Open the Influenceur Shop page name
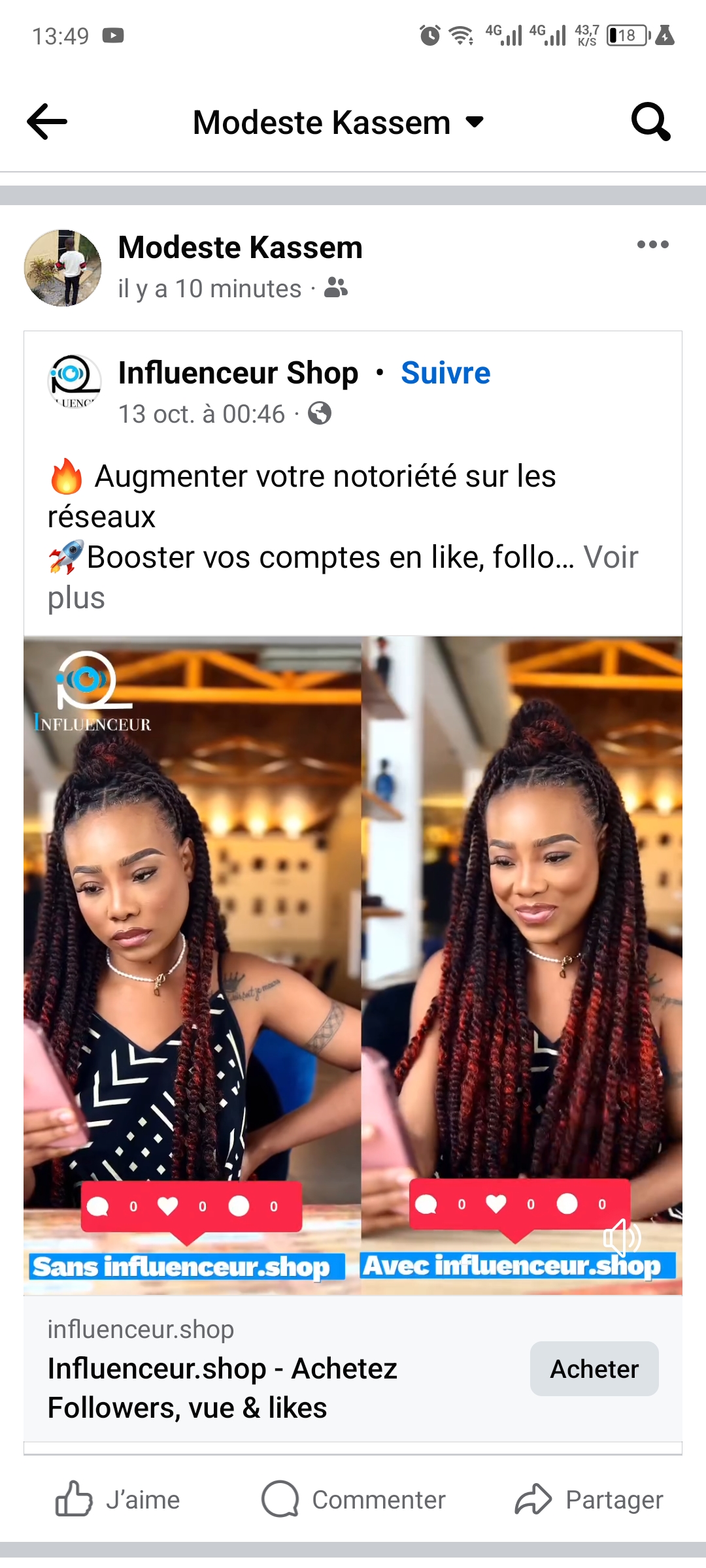The width and height of the screenshot is (706, 1568). 238,373
